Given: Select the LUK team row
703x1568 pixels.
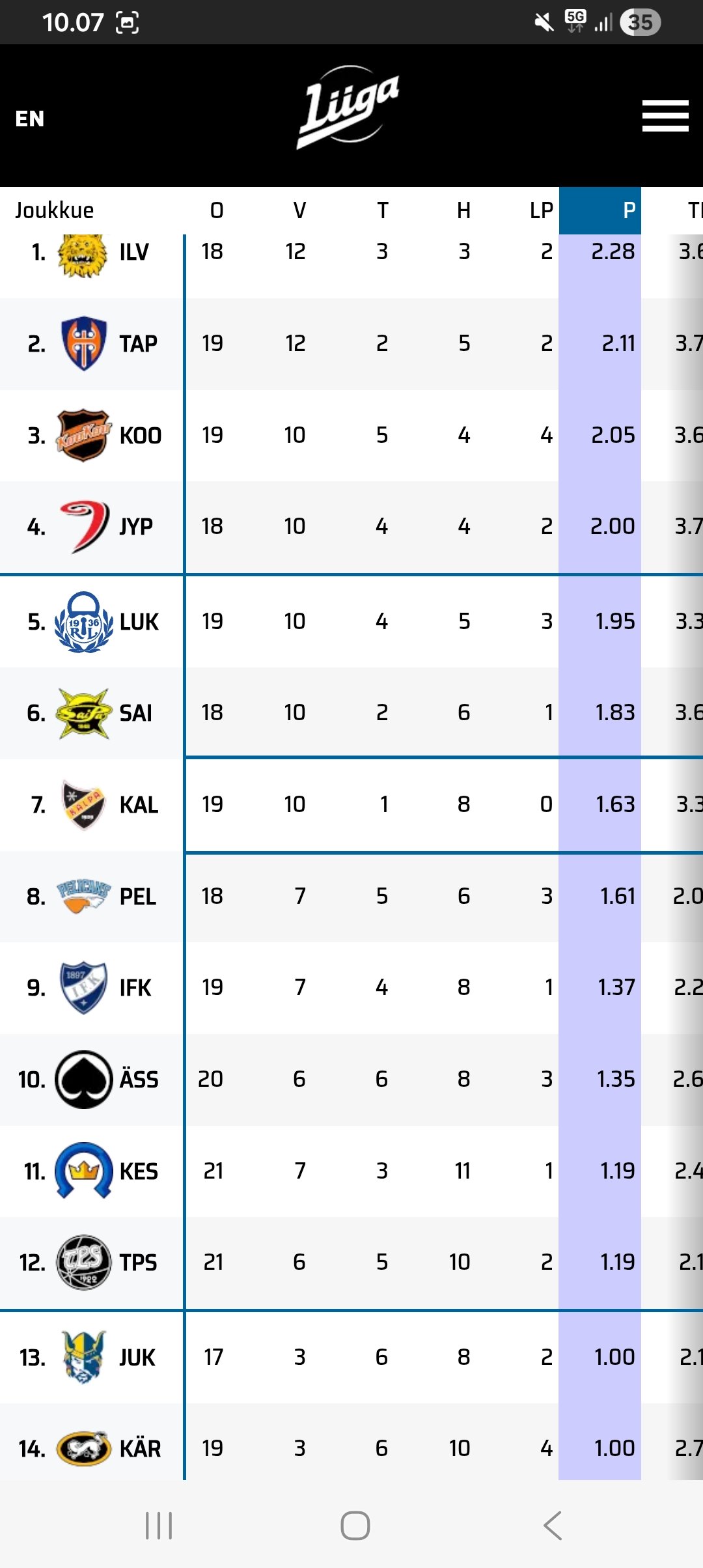Looking at the screenshot, I should point(139,622).
